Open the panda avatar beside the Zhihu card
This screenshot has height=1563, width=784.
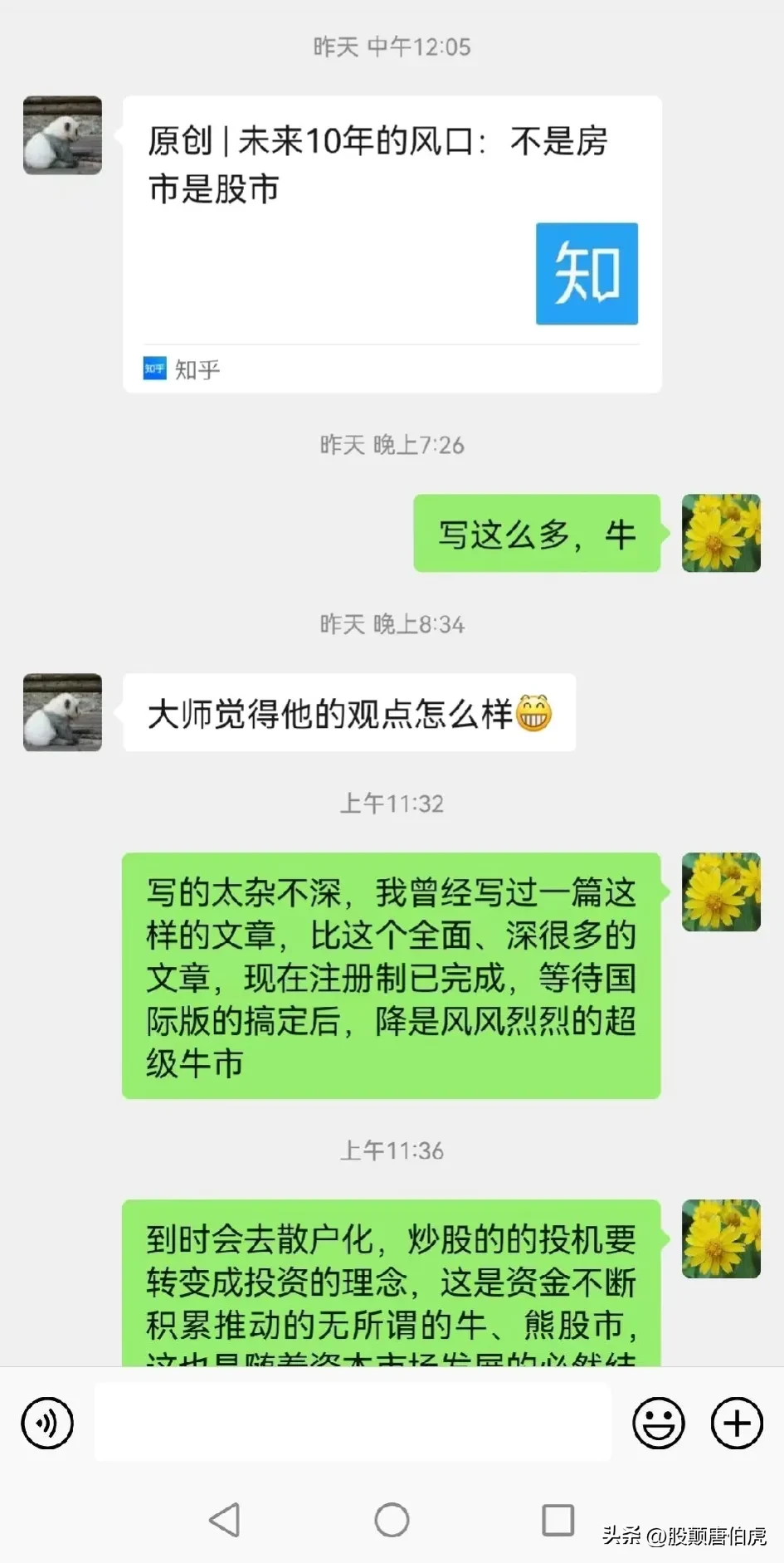click(x=63, y=135)
